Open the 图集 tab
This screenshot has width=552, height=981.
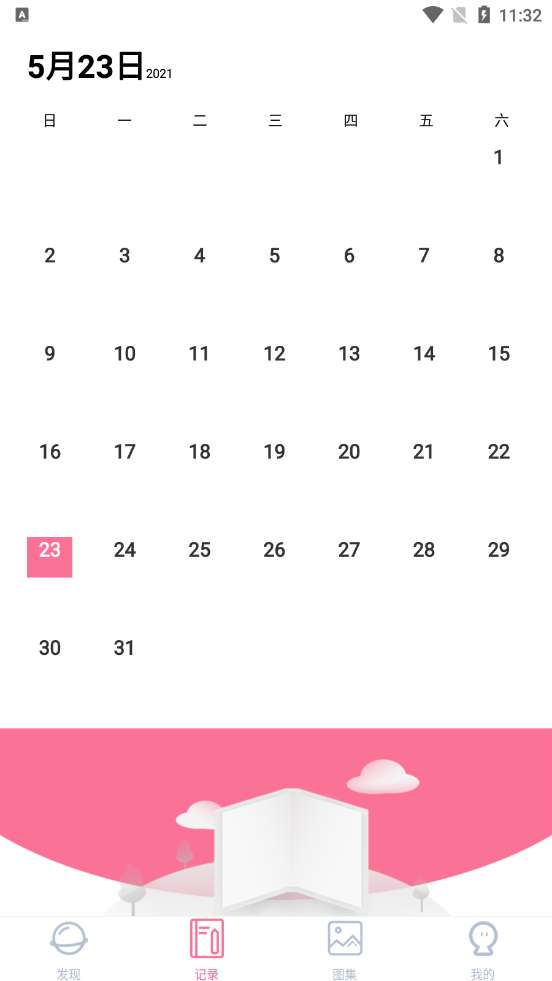345,950
